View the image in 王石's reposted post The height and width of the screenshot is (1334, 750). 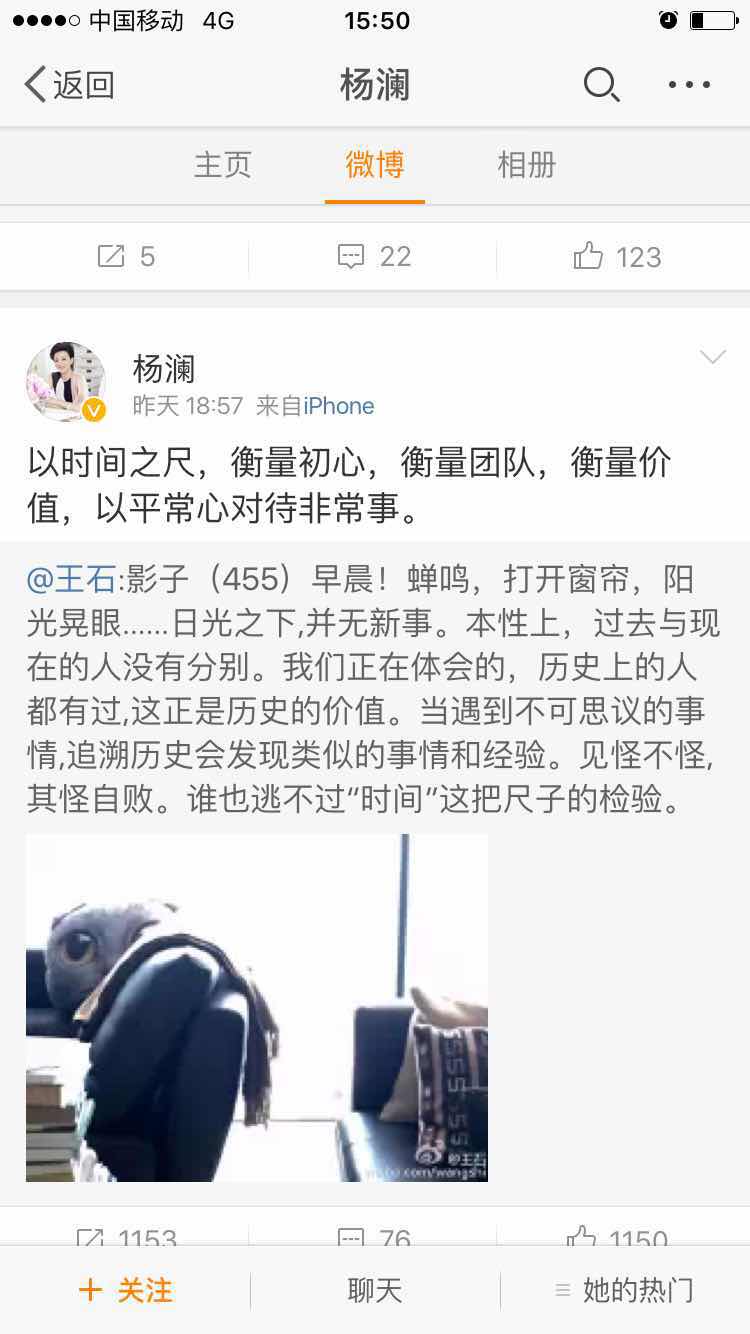pos(257,1007)
